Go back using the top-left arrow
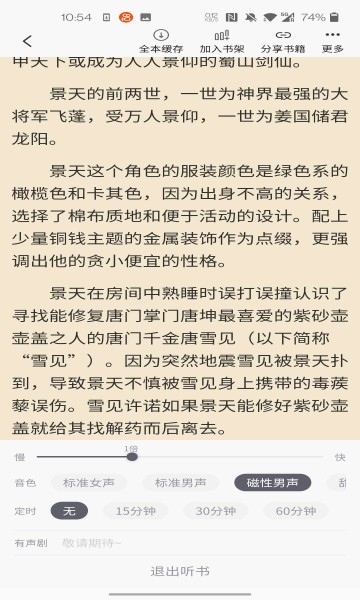Image resolution: width=360 pixels, height=600 pixels. [x=27, y=41]
